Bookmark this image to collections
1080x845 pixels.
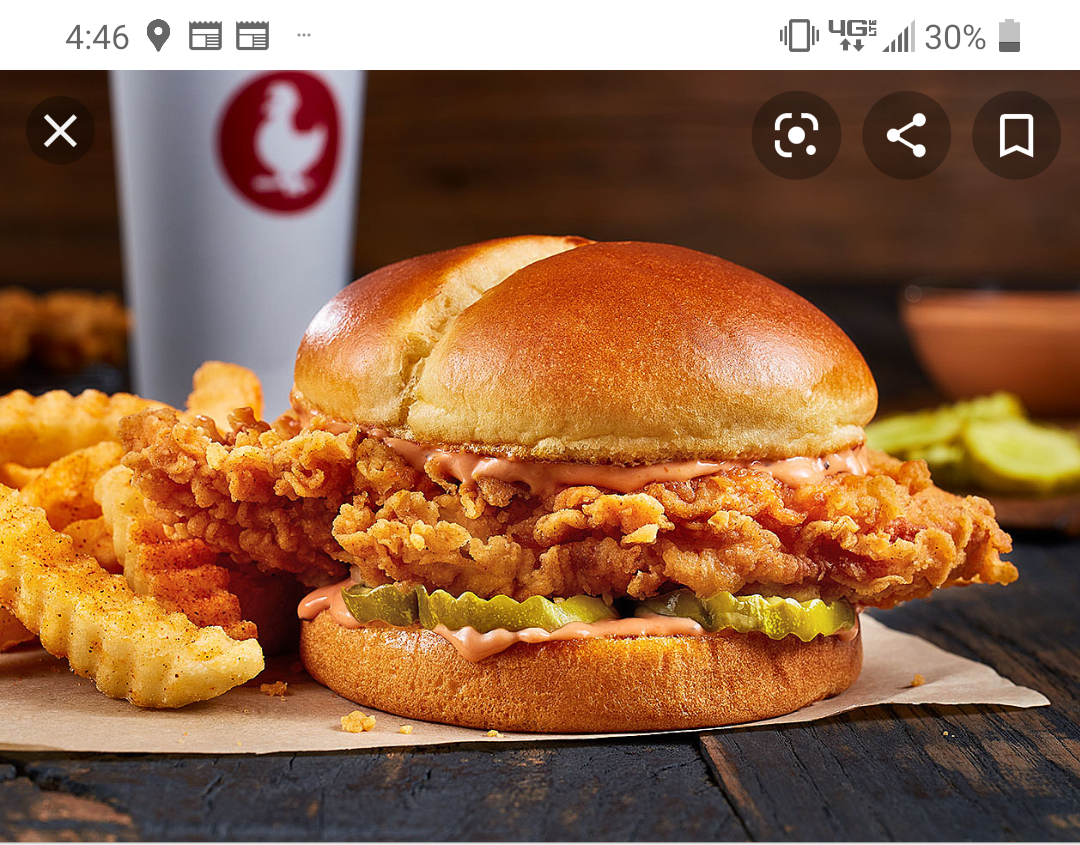click(x=1016, y=135)
